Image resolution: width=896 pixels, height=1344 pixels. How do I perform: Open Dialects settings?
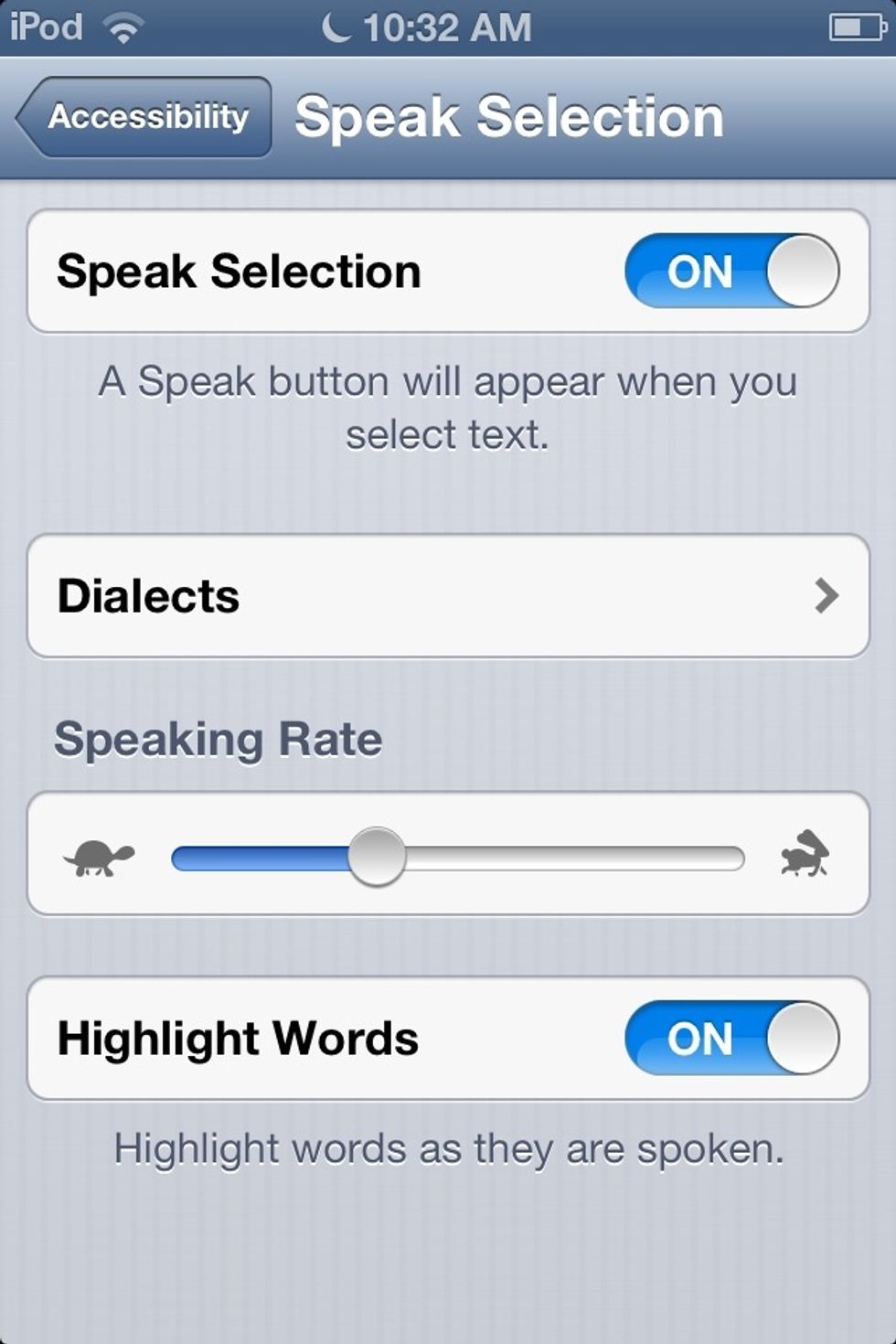coord(448,596)
